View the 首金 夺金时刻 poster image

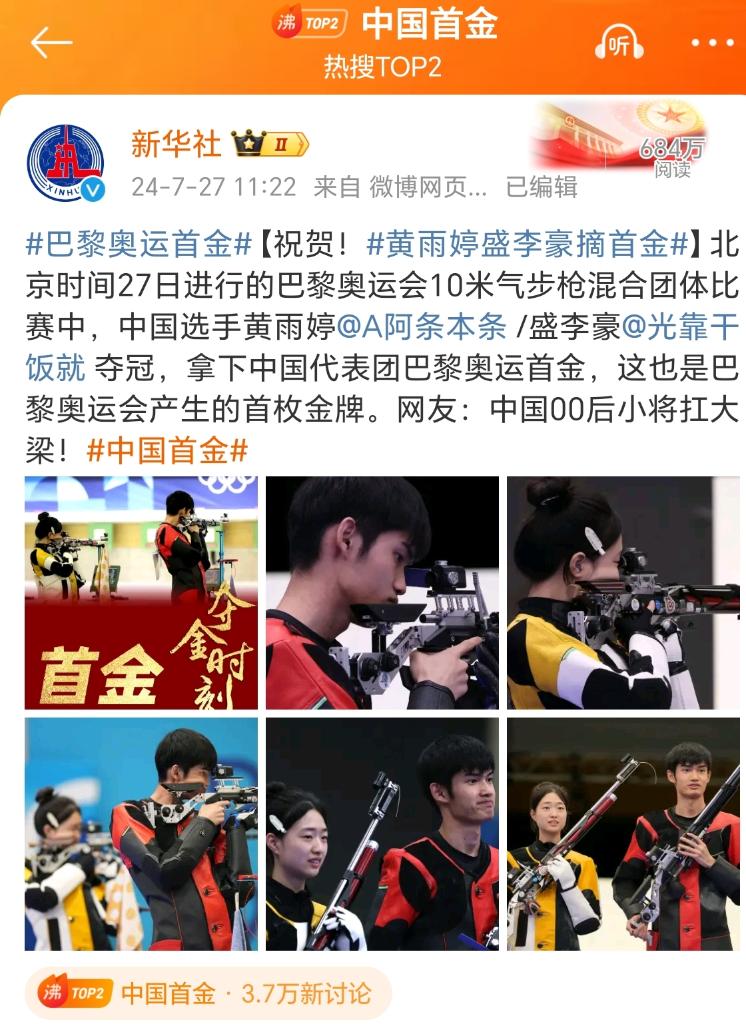coord(141,592)
